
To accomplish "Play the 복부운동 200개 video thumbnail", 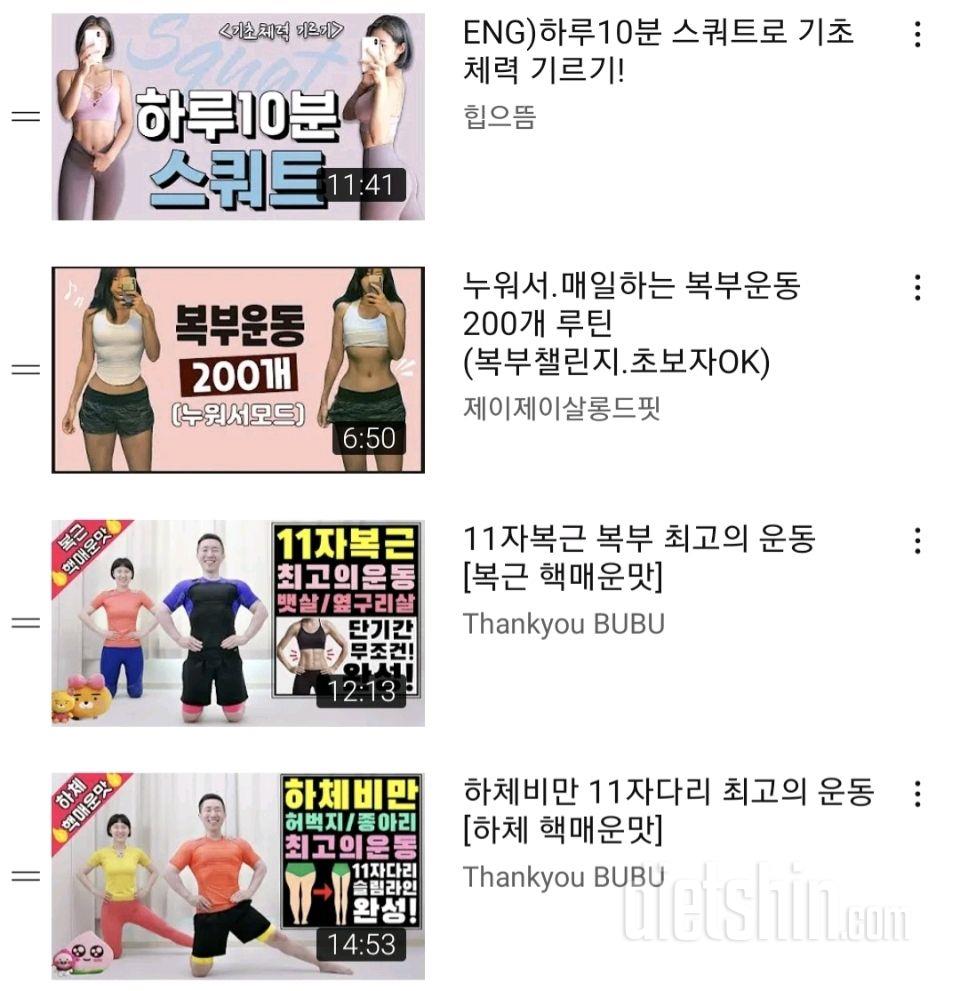I will pyautogui.click(x=238, y=369).
